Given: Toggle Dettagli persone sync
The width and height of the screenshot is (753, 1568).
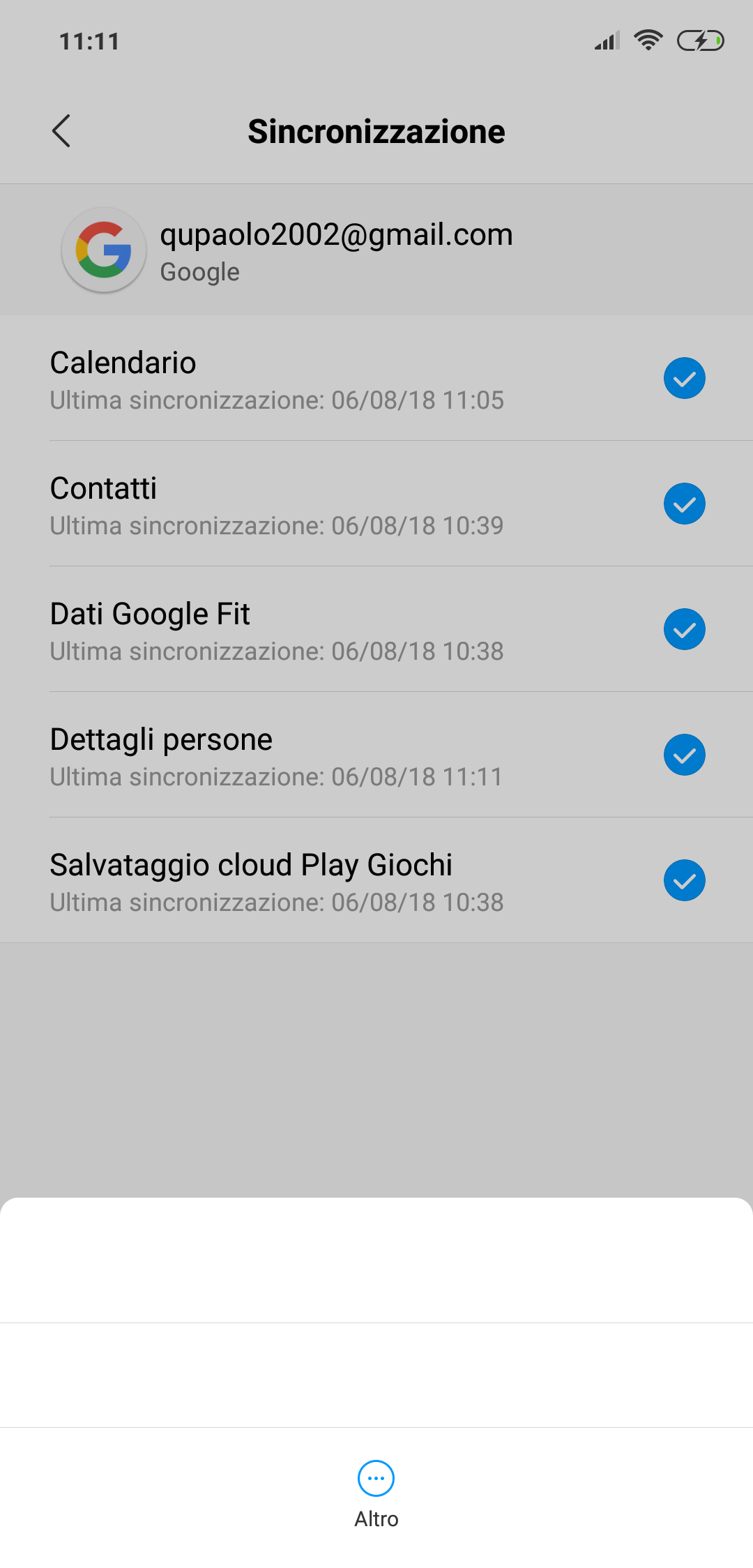Looking at the screenshot, I should [684, 755].
